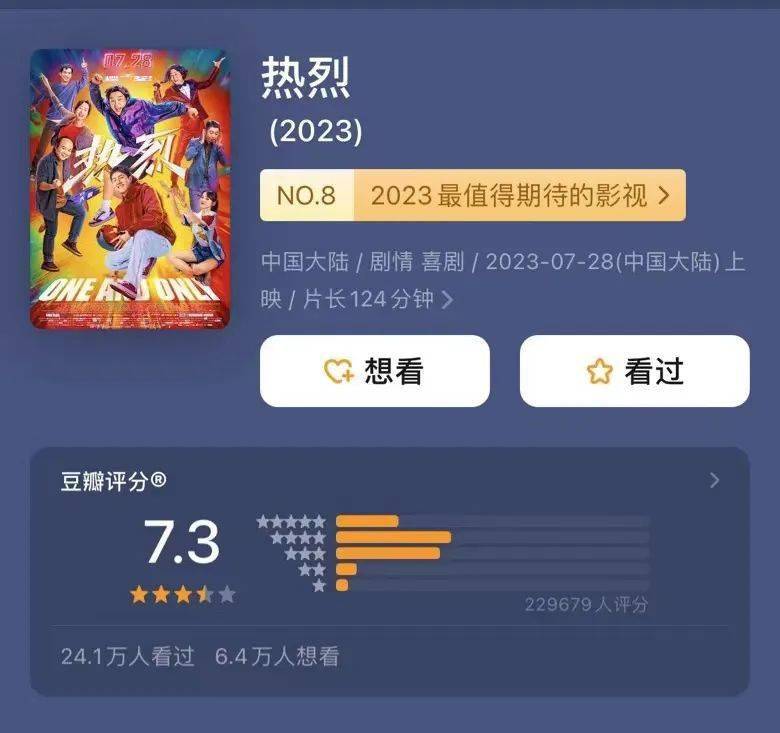Open the 豆瓣评分 rating details

pyautogui.click(x=714, y=481)
